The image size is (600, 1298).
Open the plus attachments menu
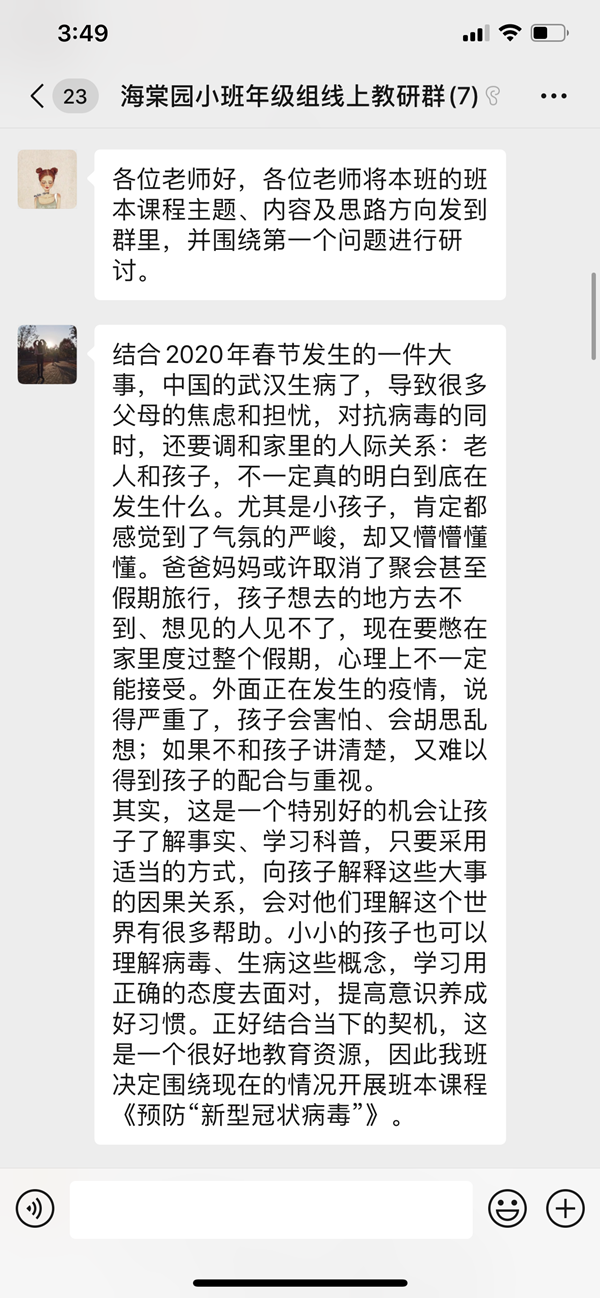565,1209
